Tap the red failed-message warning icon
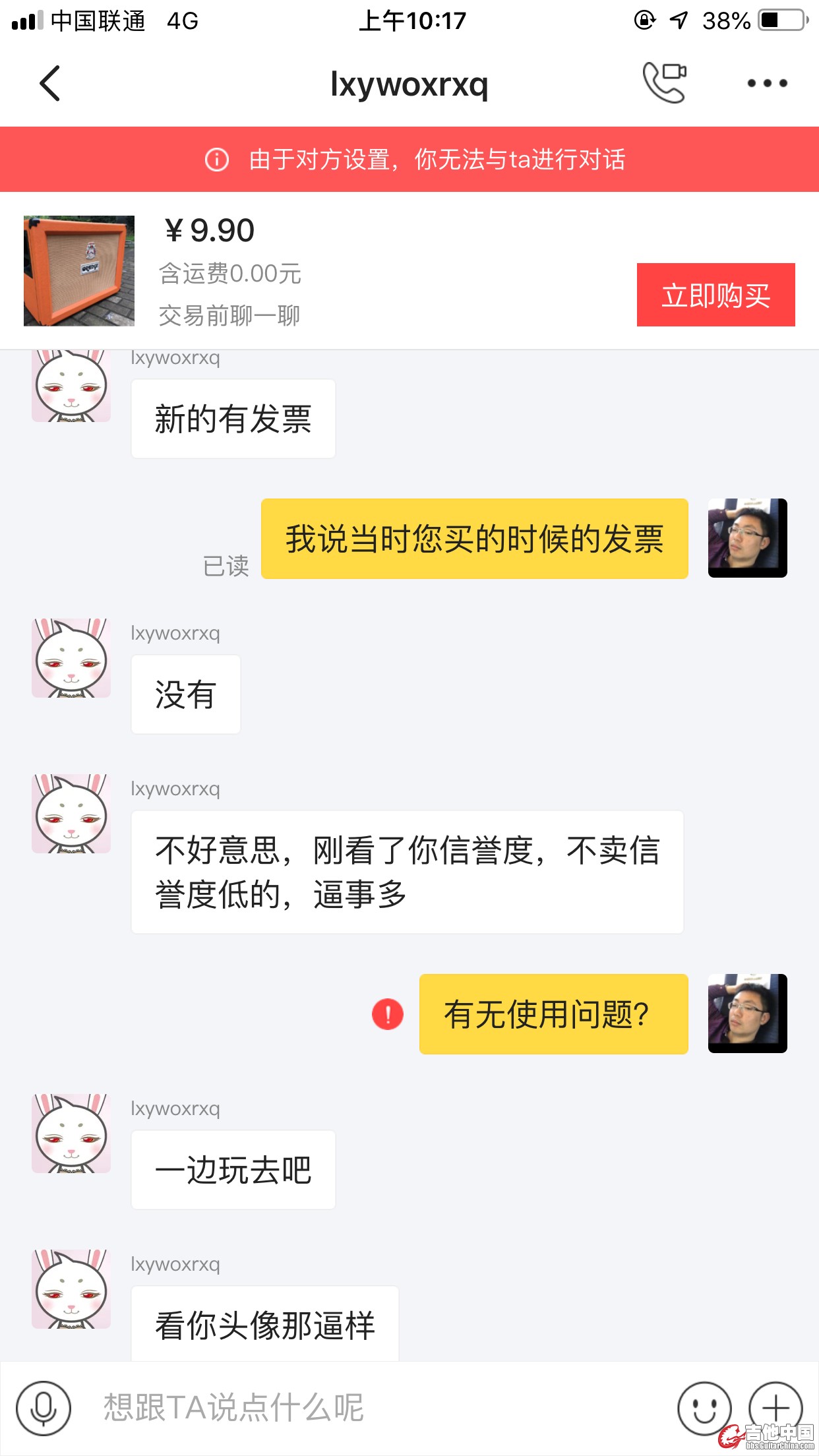The image size is (819, 1456). [388, 1014]
